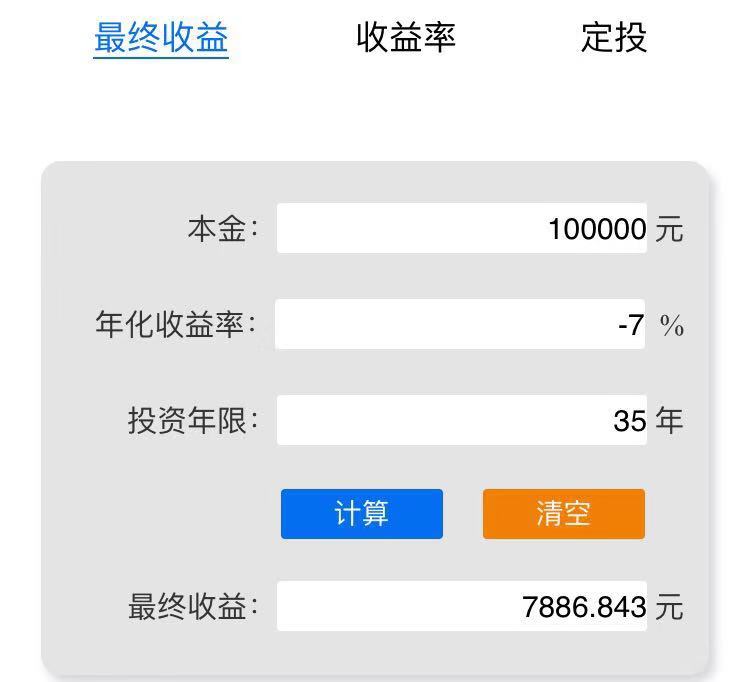Edit the 本金 amount field
Viewport: 750px width, 682px height.
pos(461,229)
